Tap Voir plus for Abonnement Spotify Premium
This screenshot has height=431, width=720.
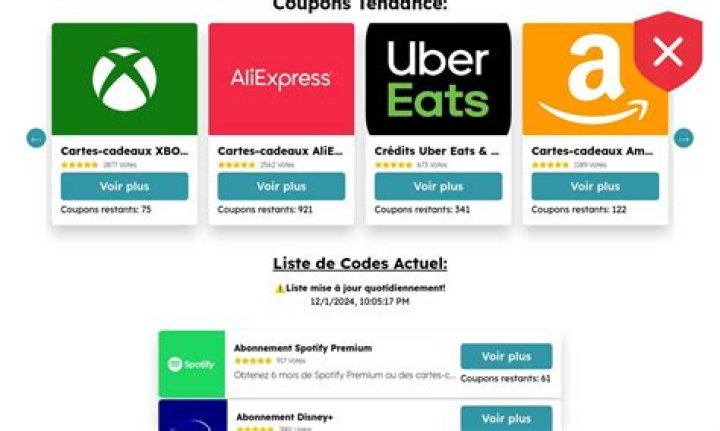point(506,356)
